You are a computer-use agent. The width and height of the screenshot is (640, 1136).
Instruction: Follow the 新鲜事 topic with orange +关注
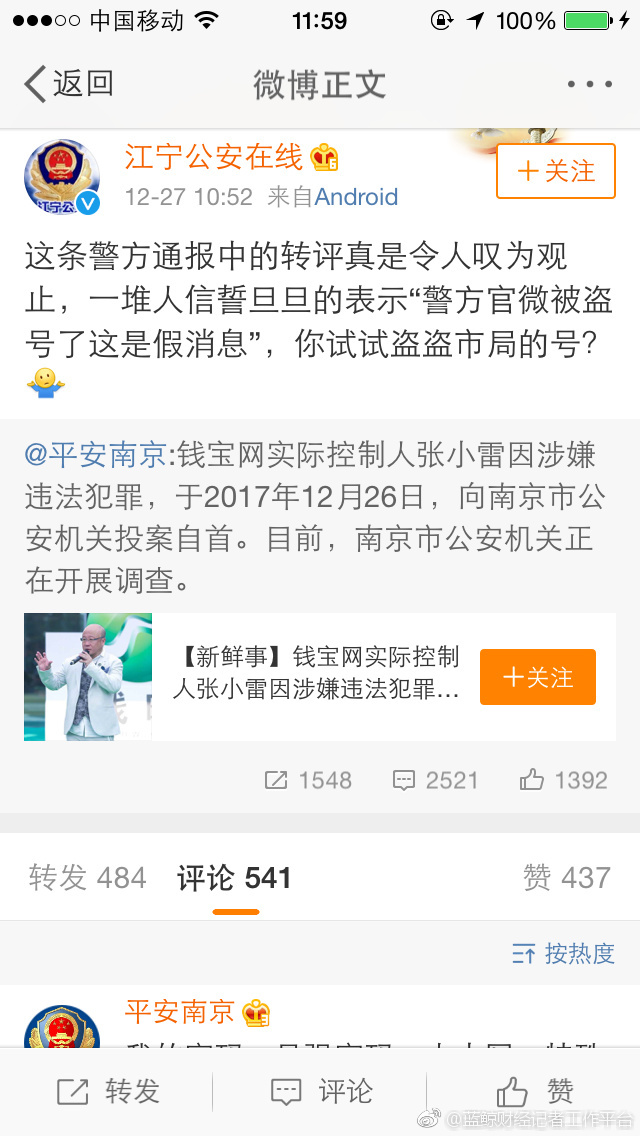tap(538, 677)
